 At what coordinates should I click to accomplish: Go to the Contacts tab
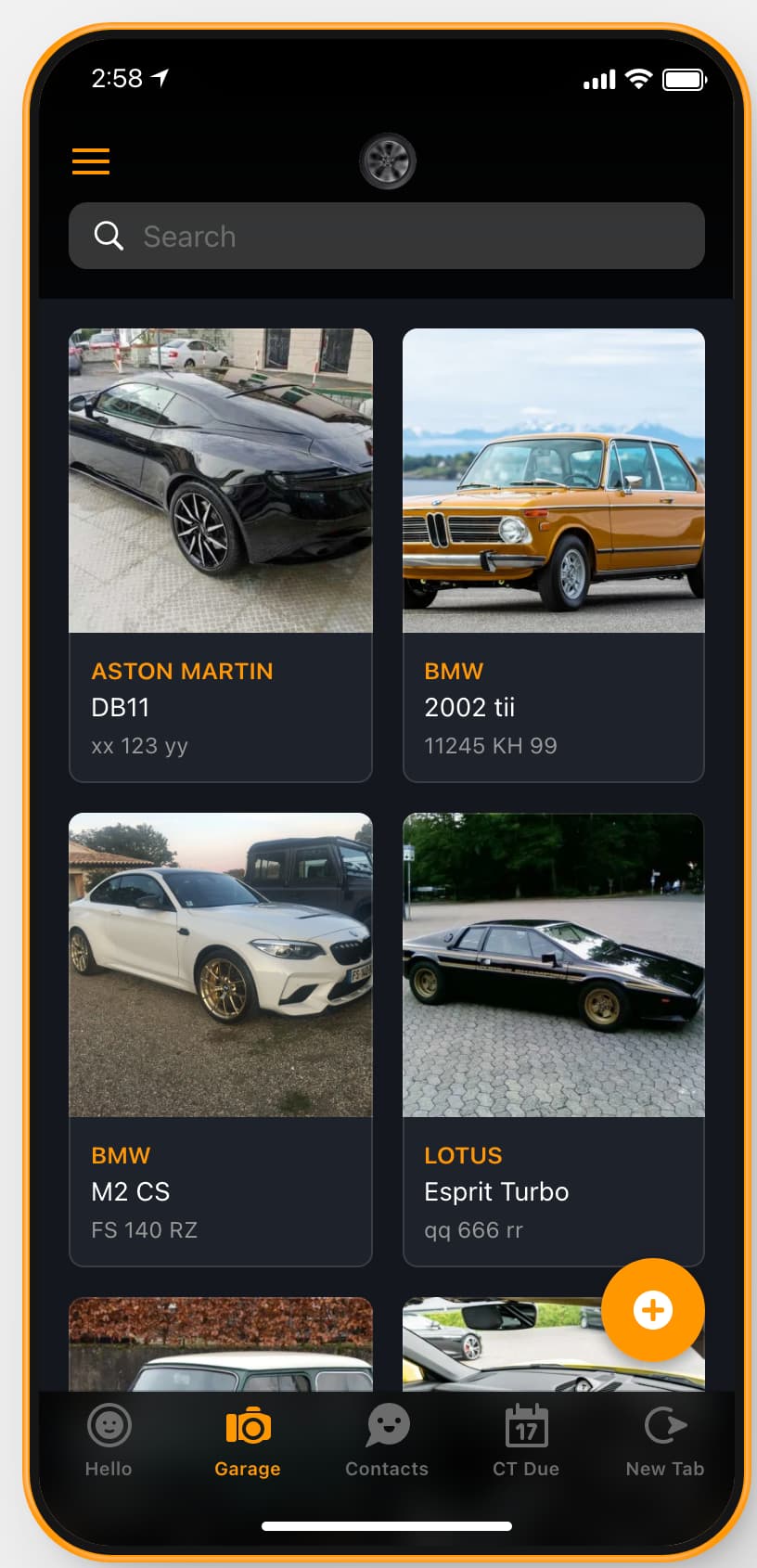tap(387, 1440)
